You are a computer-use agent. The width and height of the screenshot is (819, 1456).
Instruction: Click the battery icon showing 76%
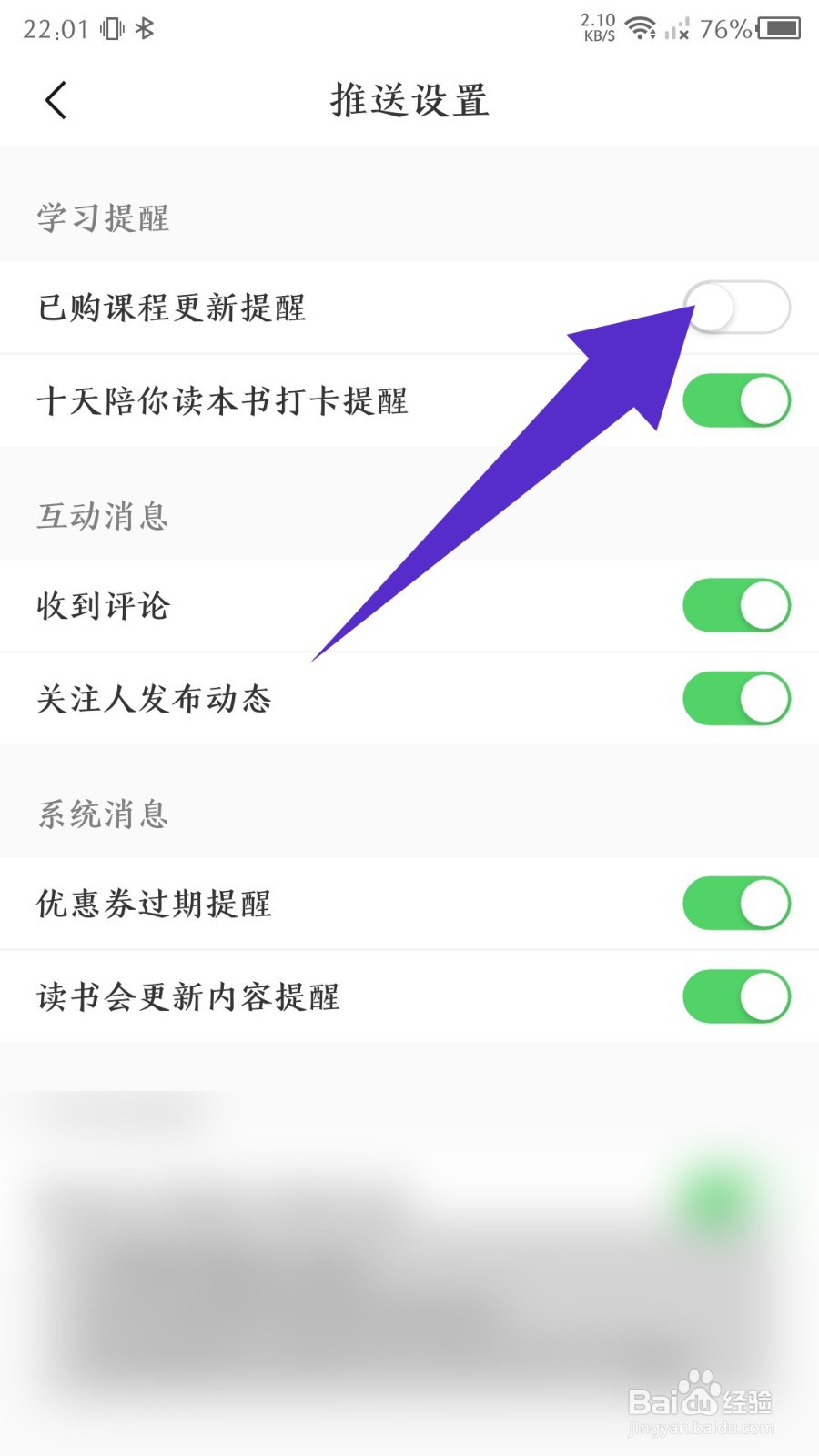click(778, 28)
